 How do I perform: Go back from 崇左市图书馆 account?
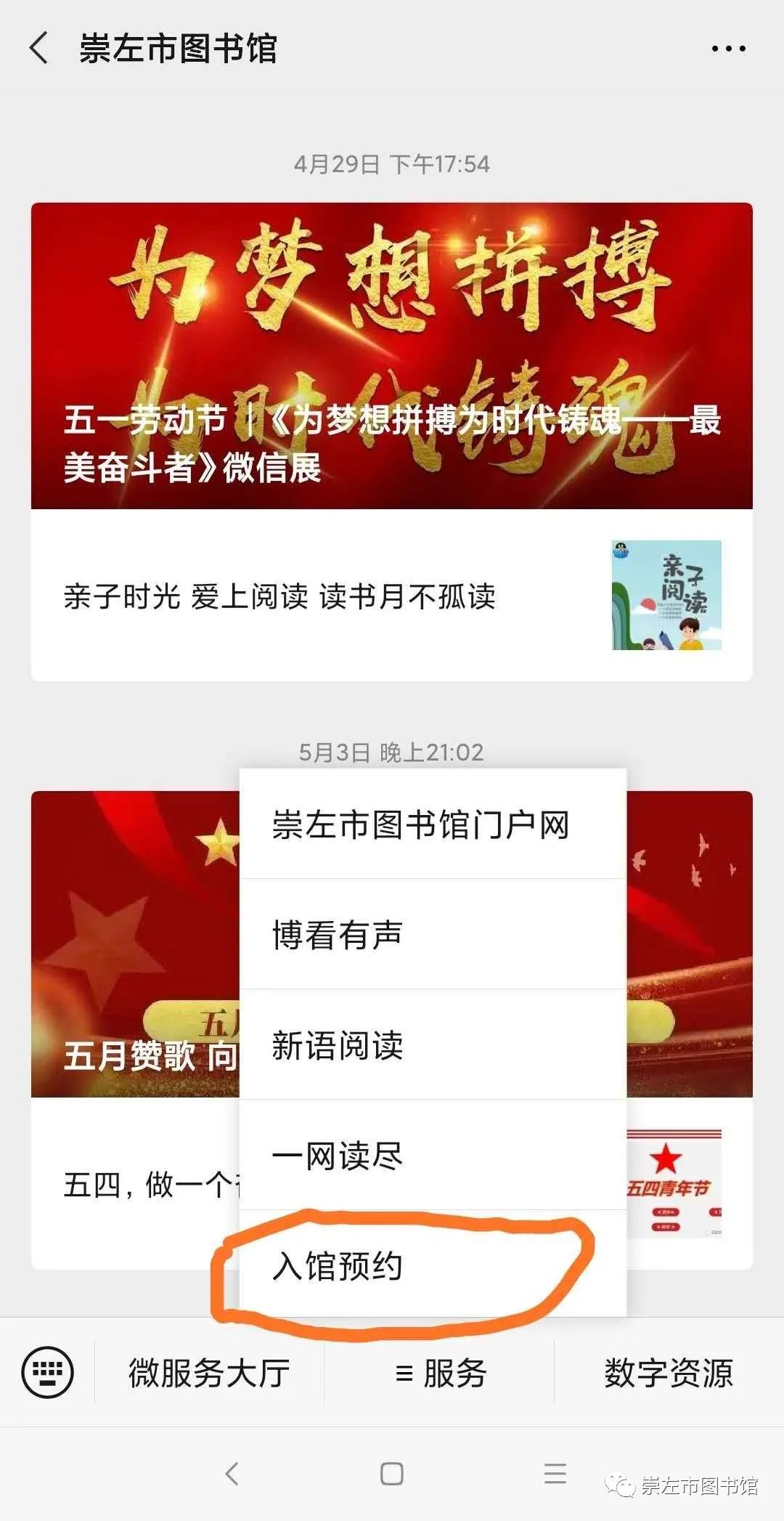point(40,49)
